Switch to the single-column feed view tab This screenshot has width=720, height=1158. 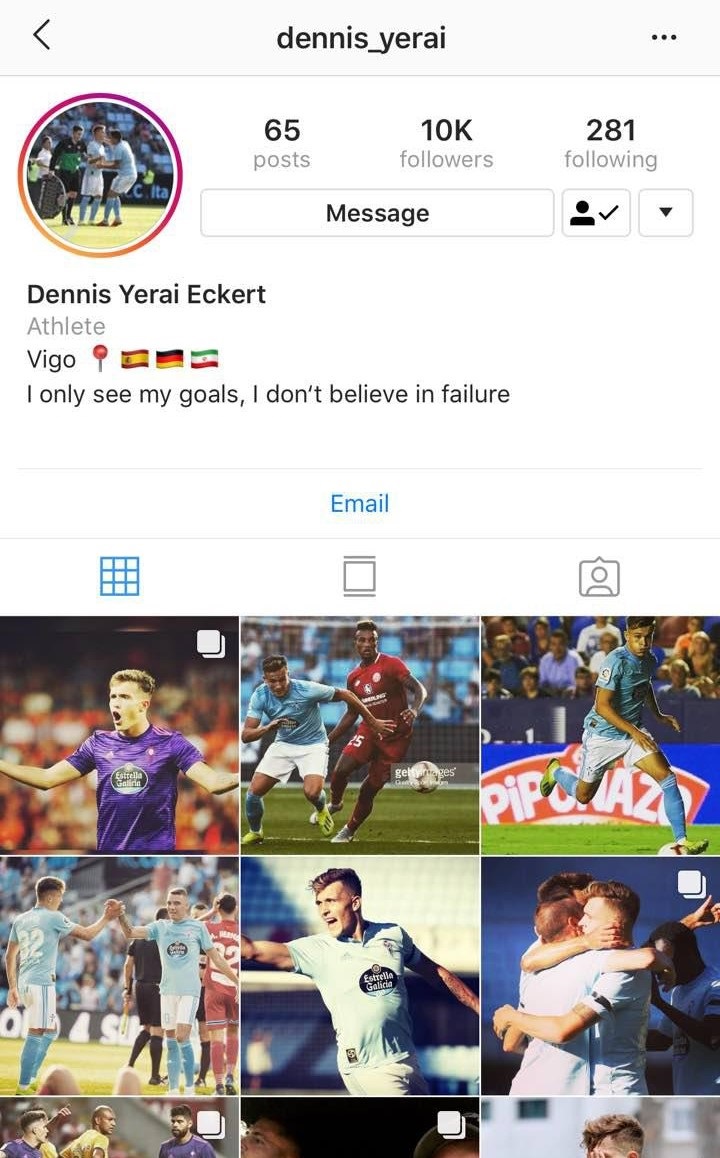(360, 576)
